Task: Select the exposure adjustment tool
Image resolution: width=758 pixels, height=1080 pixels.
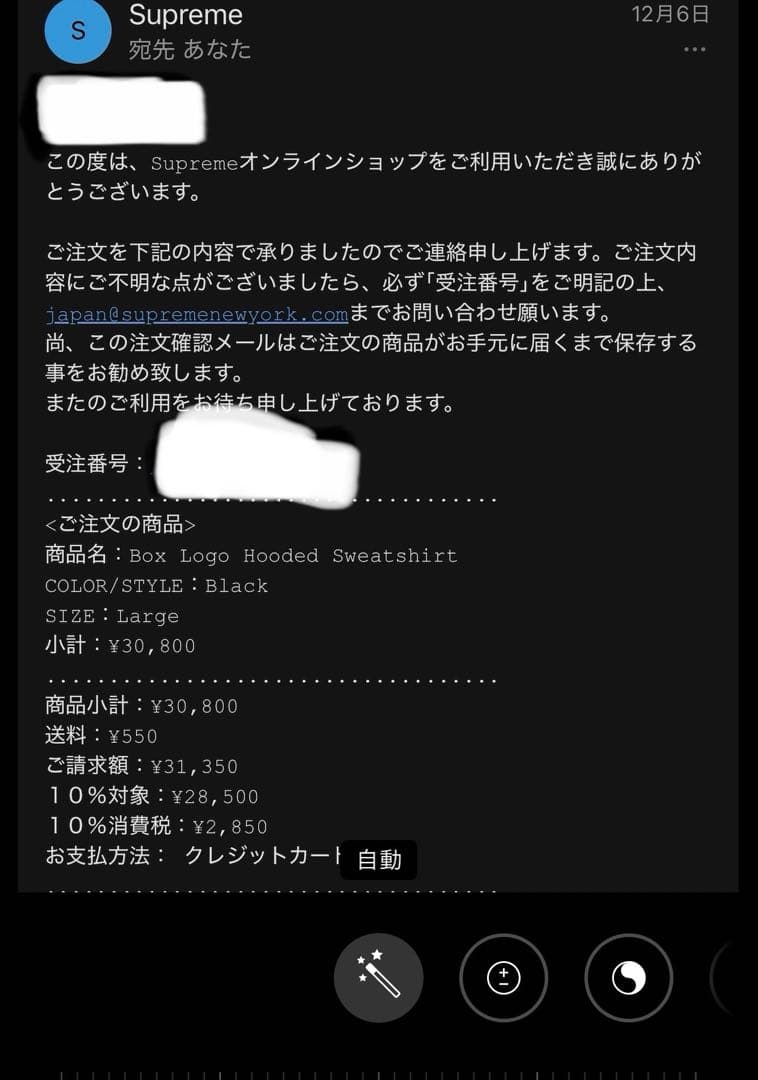Action: (503, 977)
